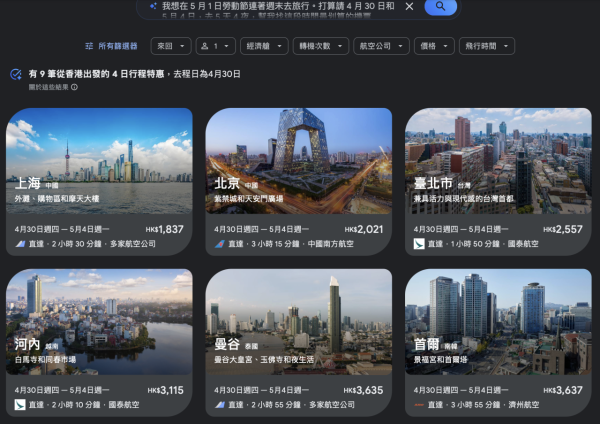Open the 首爾 flight deal card
The width and height of the screenshot is (600, 424).
click(x=497, y=340)
